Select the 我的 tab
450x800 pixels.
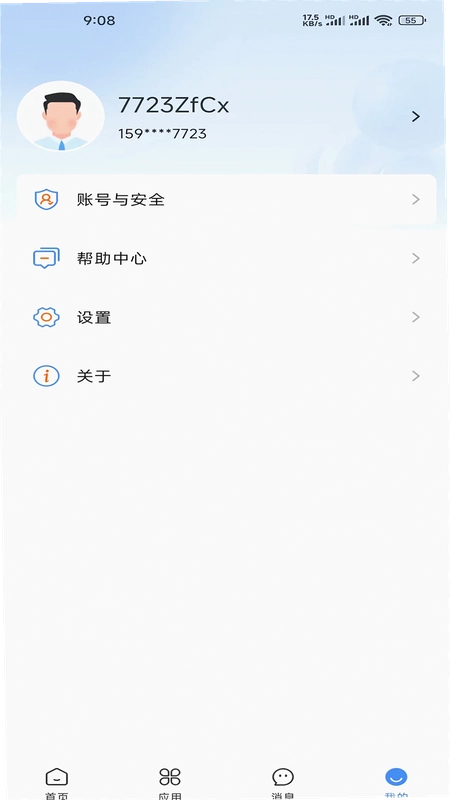tap(396, 783)
